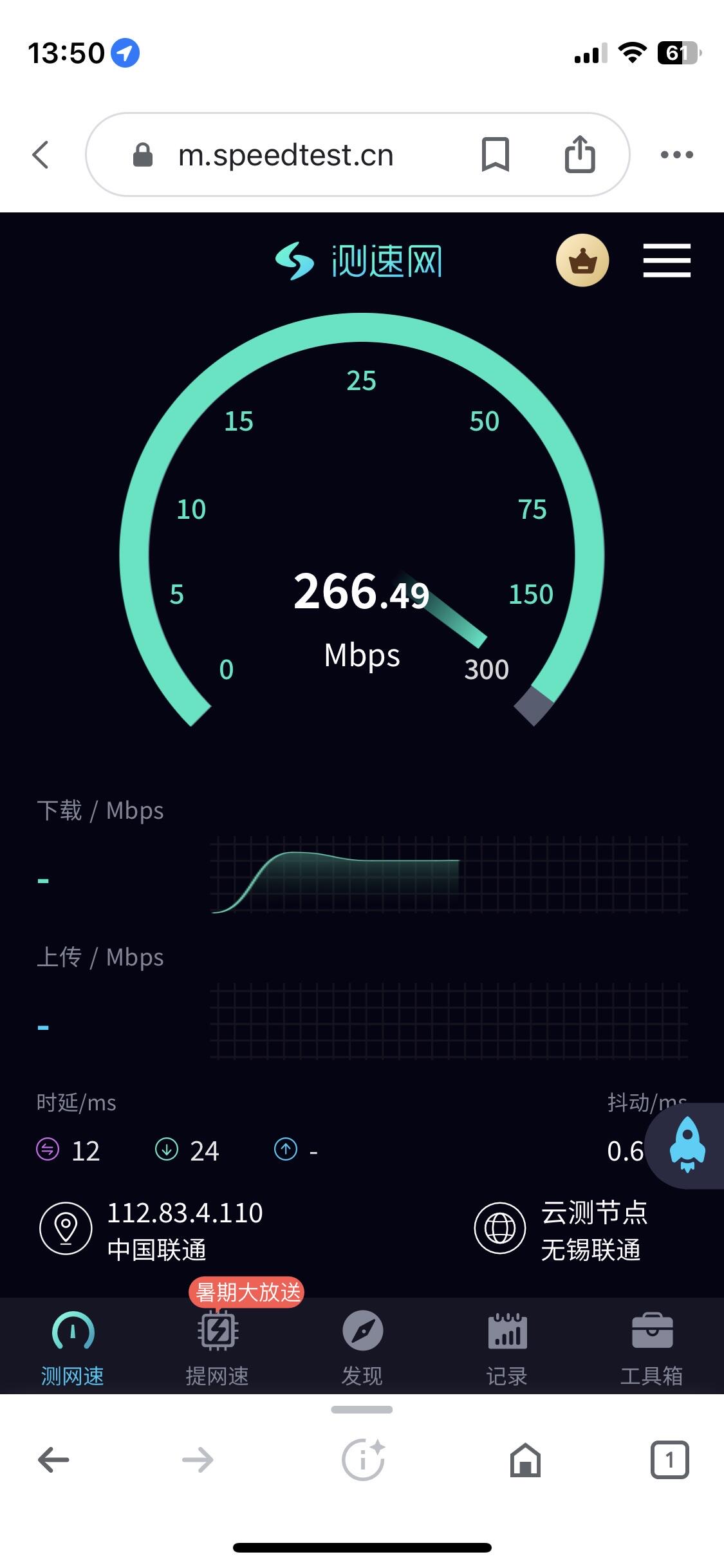This screenshot has height=1568, width=724.
Task: Open the browser tabs switcher
Action: [x=669, y=1460]
